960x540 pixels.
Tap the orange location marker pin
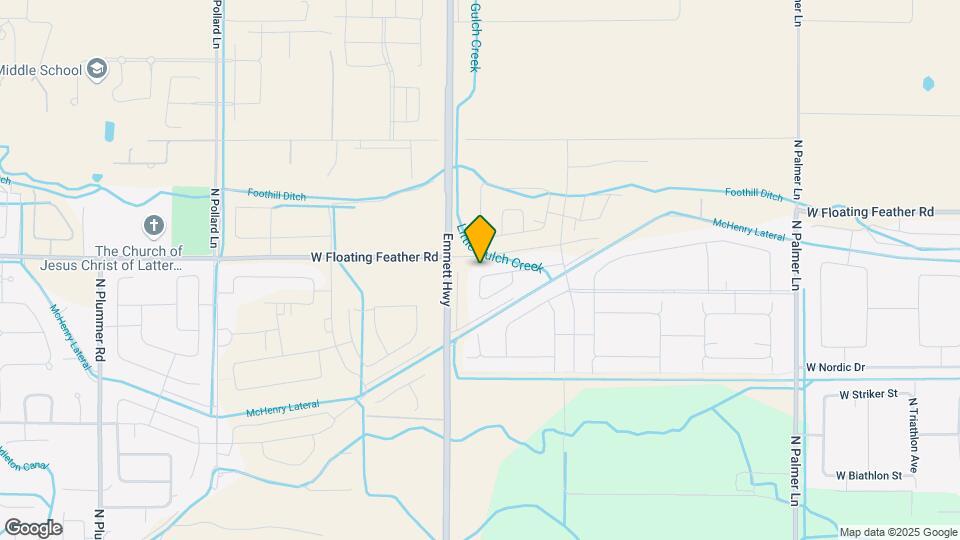pyautogui.click(x=480, y=239)
